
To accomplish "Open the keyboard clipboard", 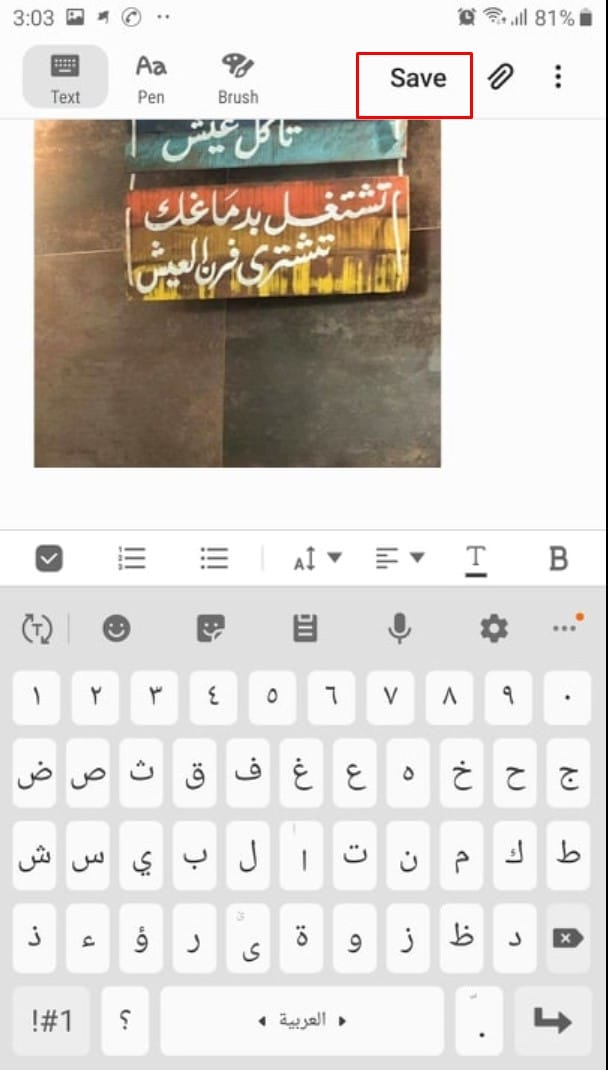I will pos(305,628).
